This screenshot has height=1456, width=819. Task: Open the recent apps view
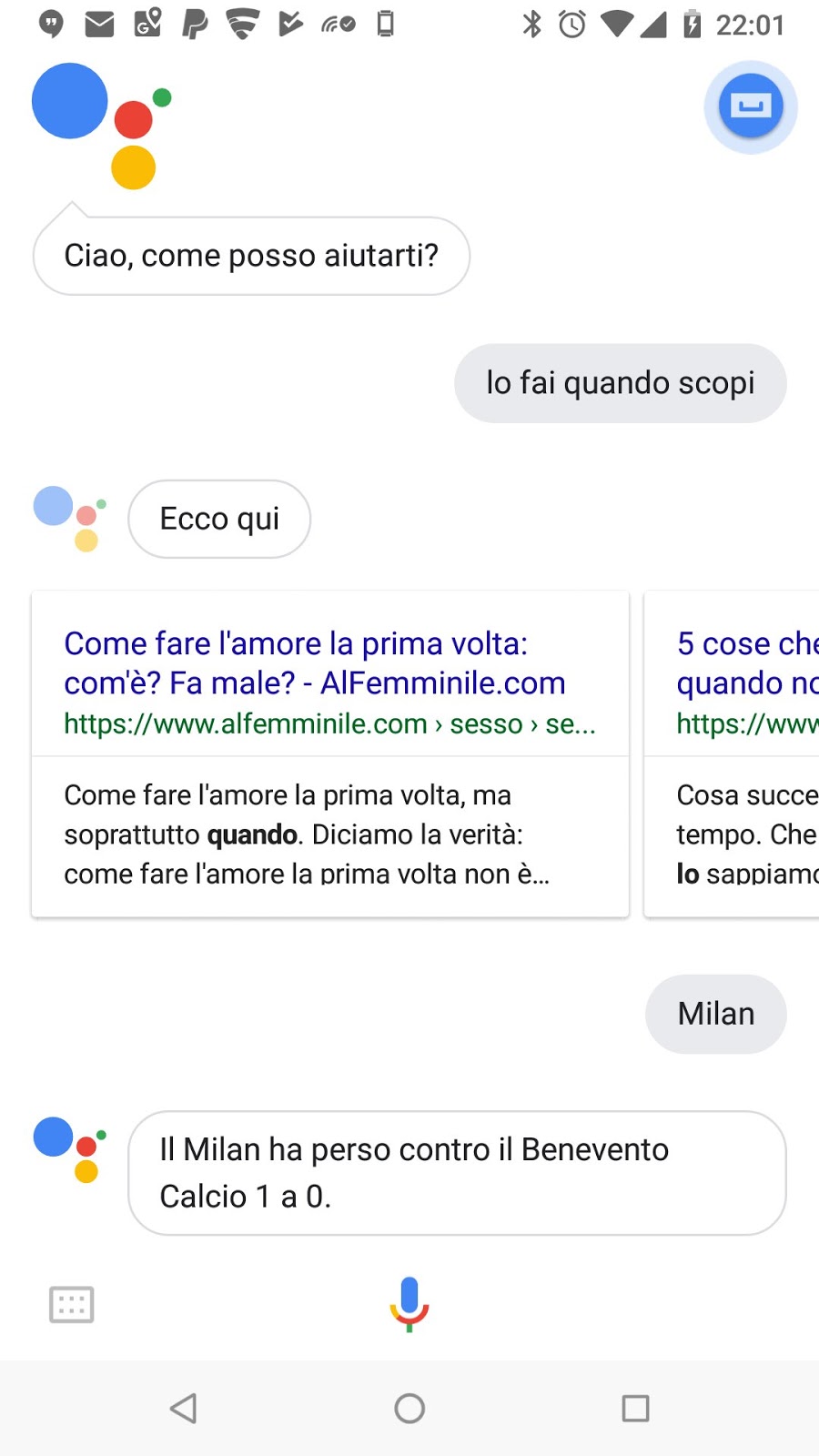[635, 1409]
